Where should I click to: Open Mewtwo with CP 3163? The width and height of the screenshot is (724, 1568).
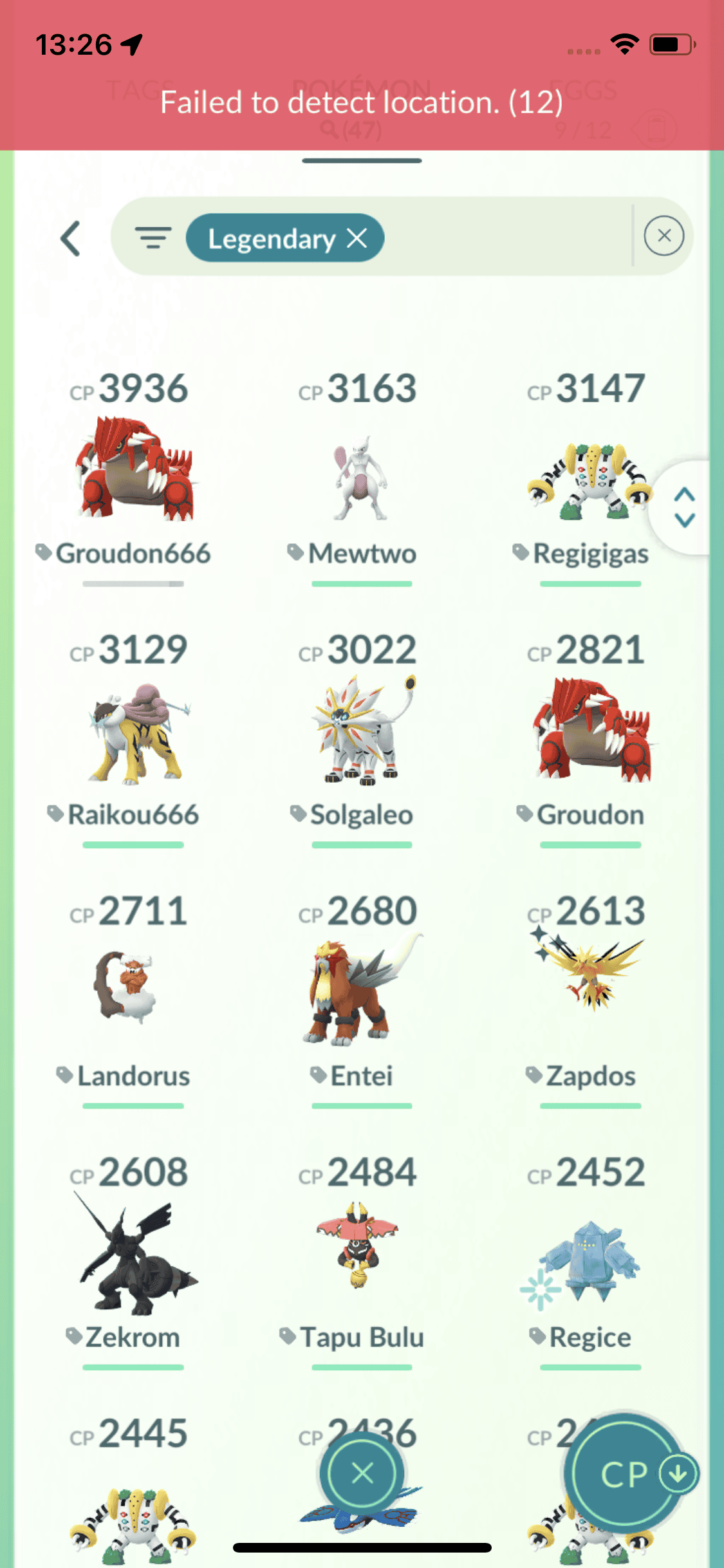point(362,476)
